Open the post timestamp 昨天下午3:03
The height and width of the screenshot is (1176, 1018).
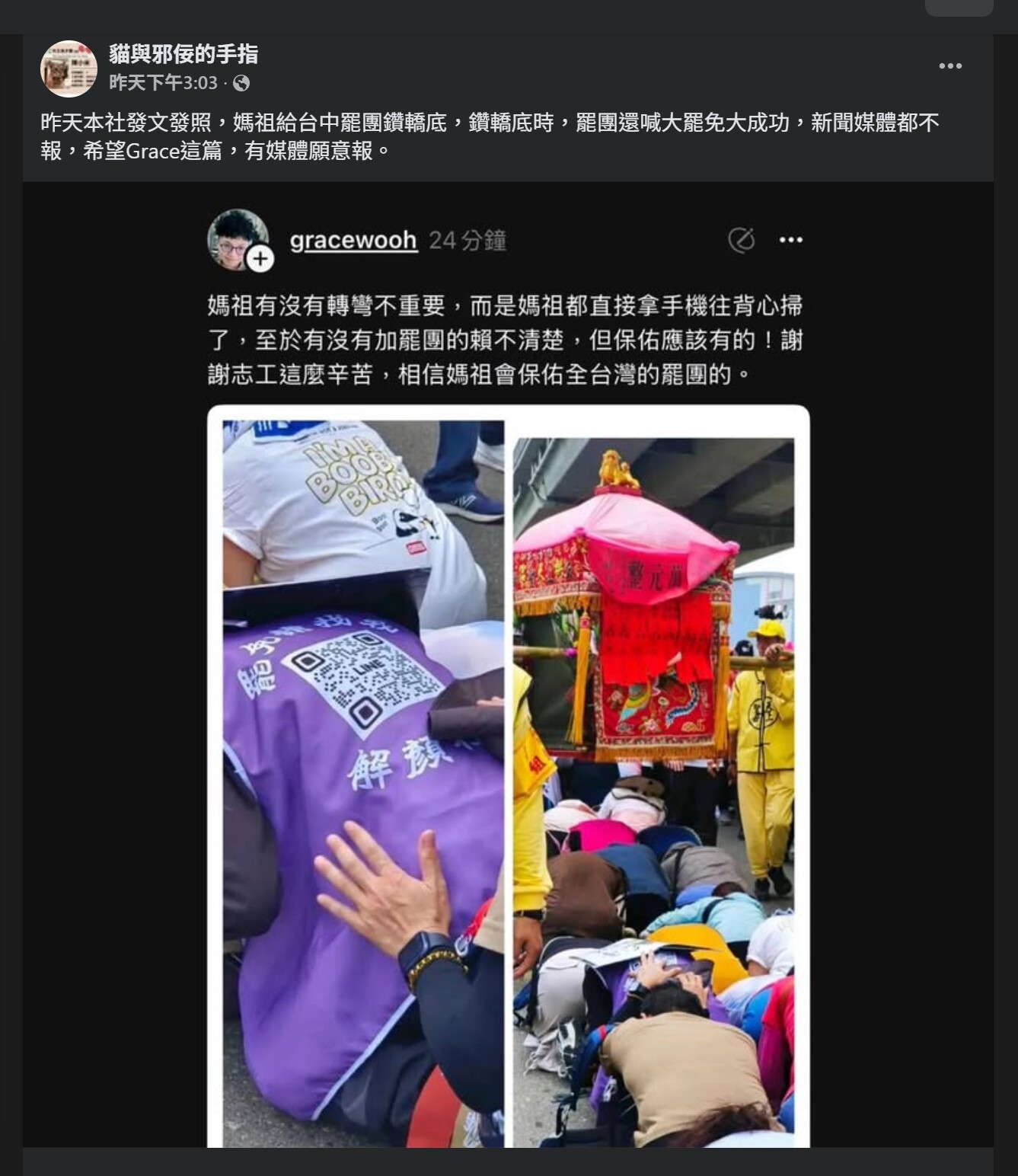coord(163,83)
